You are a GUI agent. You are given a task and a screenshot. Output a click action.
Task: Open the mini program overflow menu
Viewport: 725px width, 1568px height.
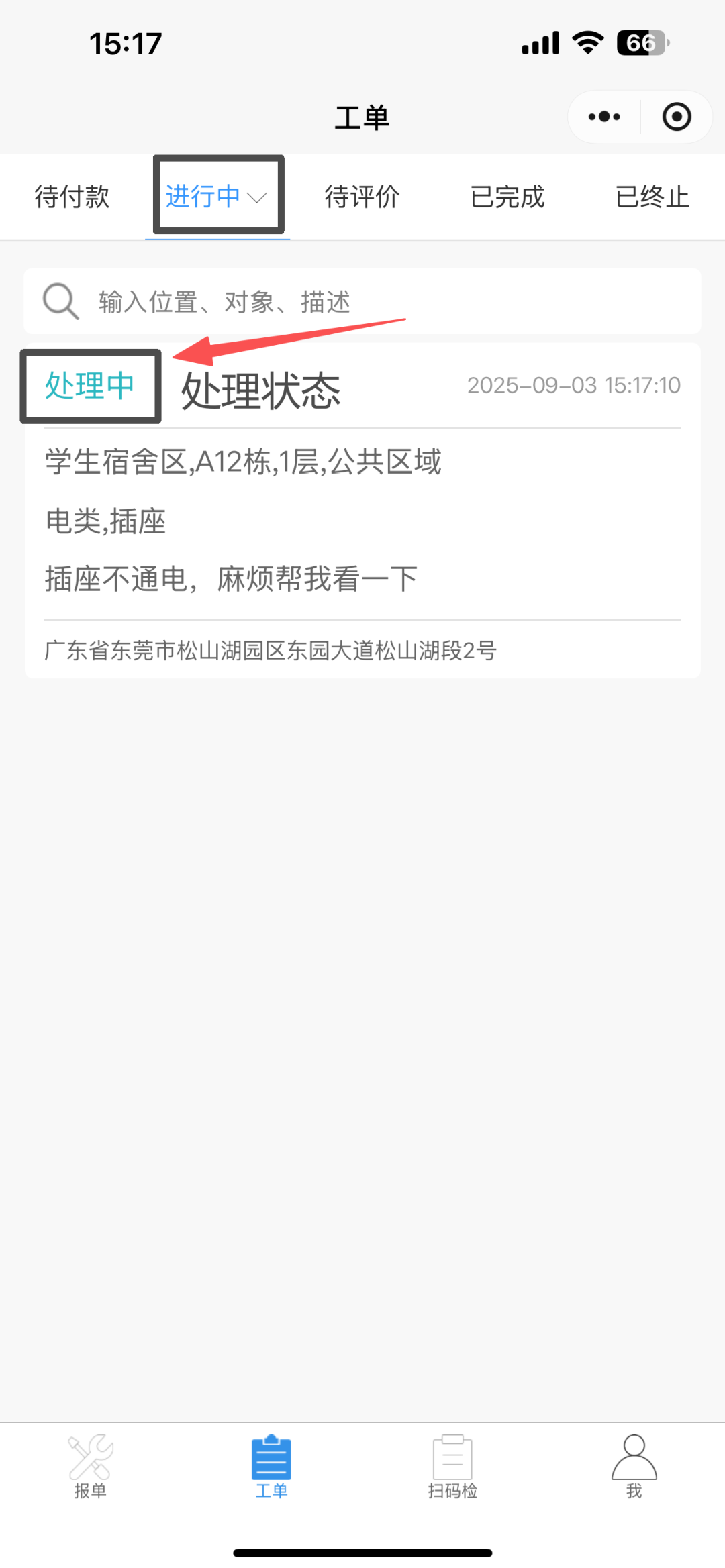pyautogui.click(x=603, y=117)
